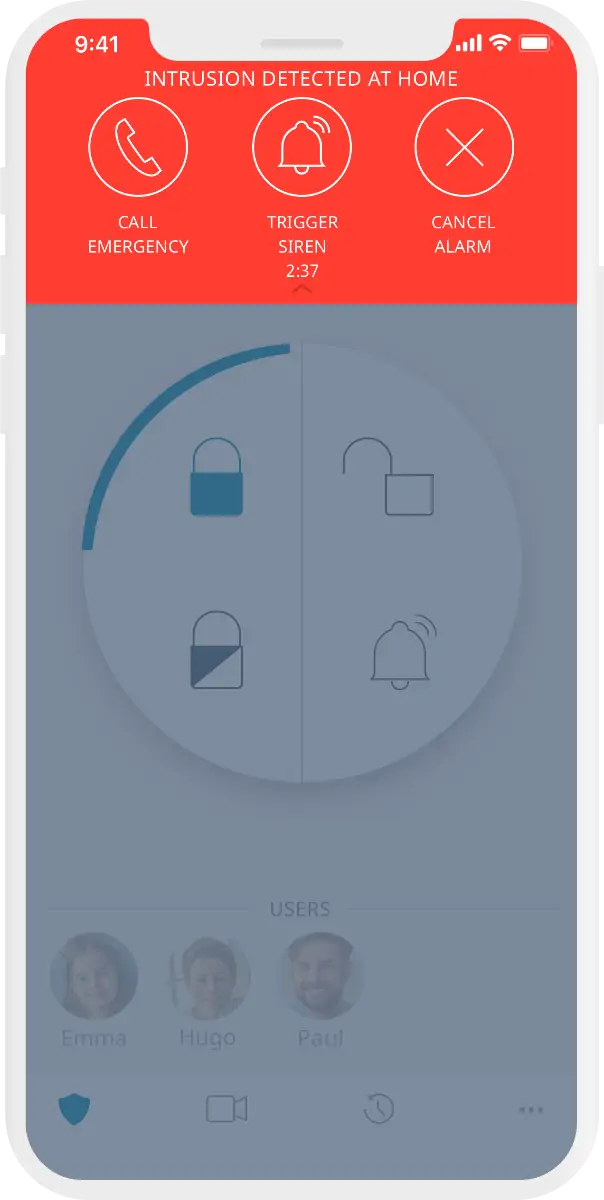Open Paul's user profile
The height and width of the screenshot is (1200, 604).
point(322,977)
